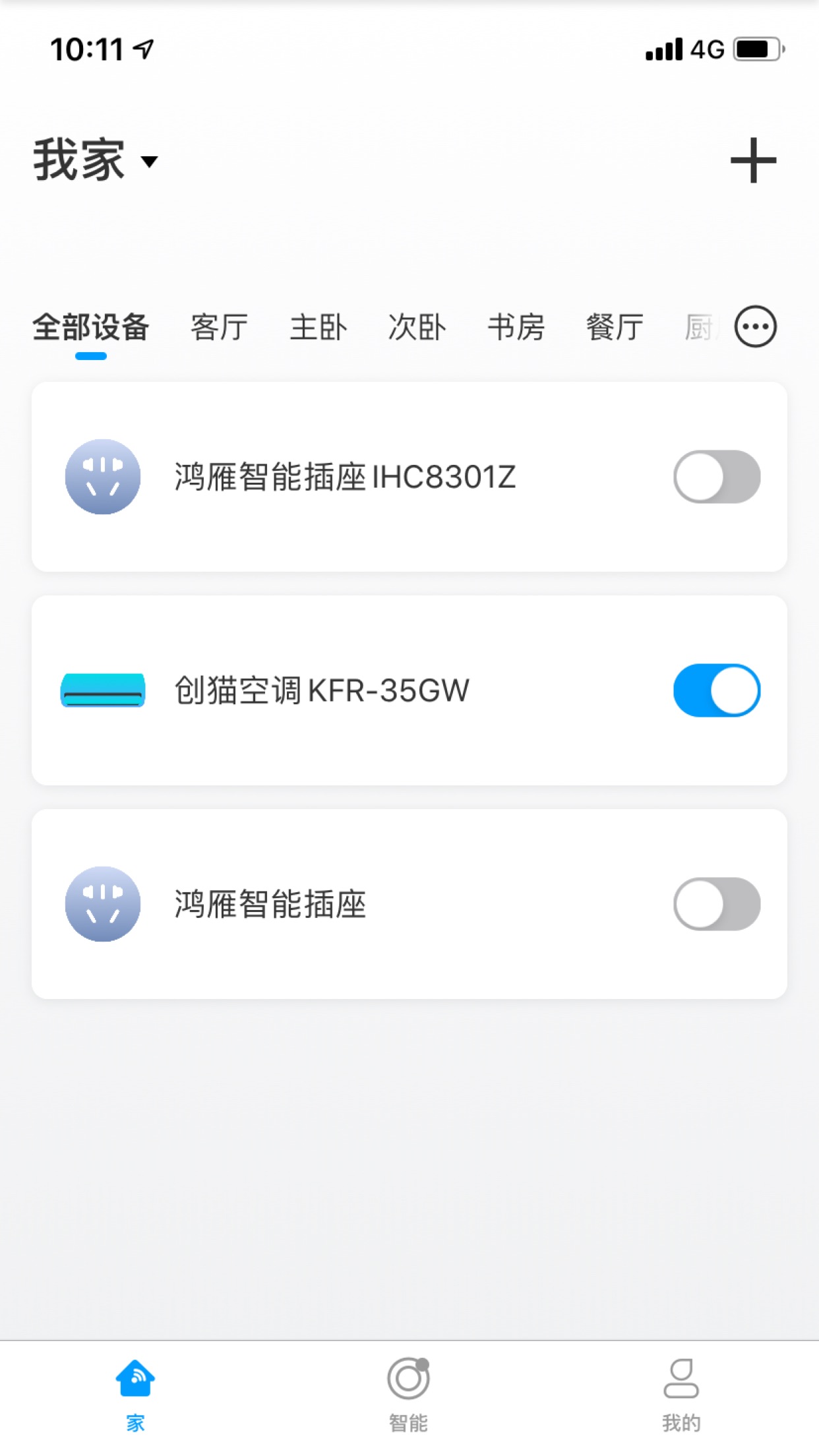Open 创猫空调 KFR-35GW device card
This screenshot has width=819, height=1456.
click(409, 690)
